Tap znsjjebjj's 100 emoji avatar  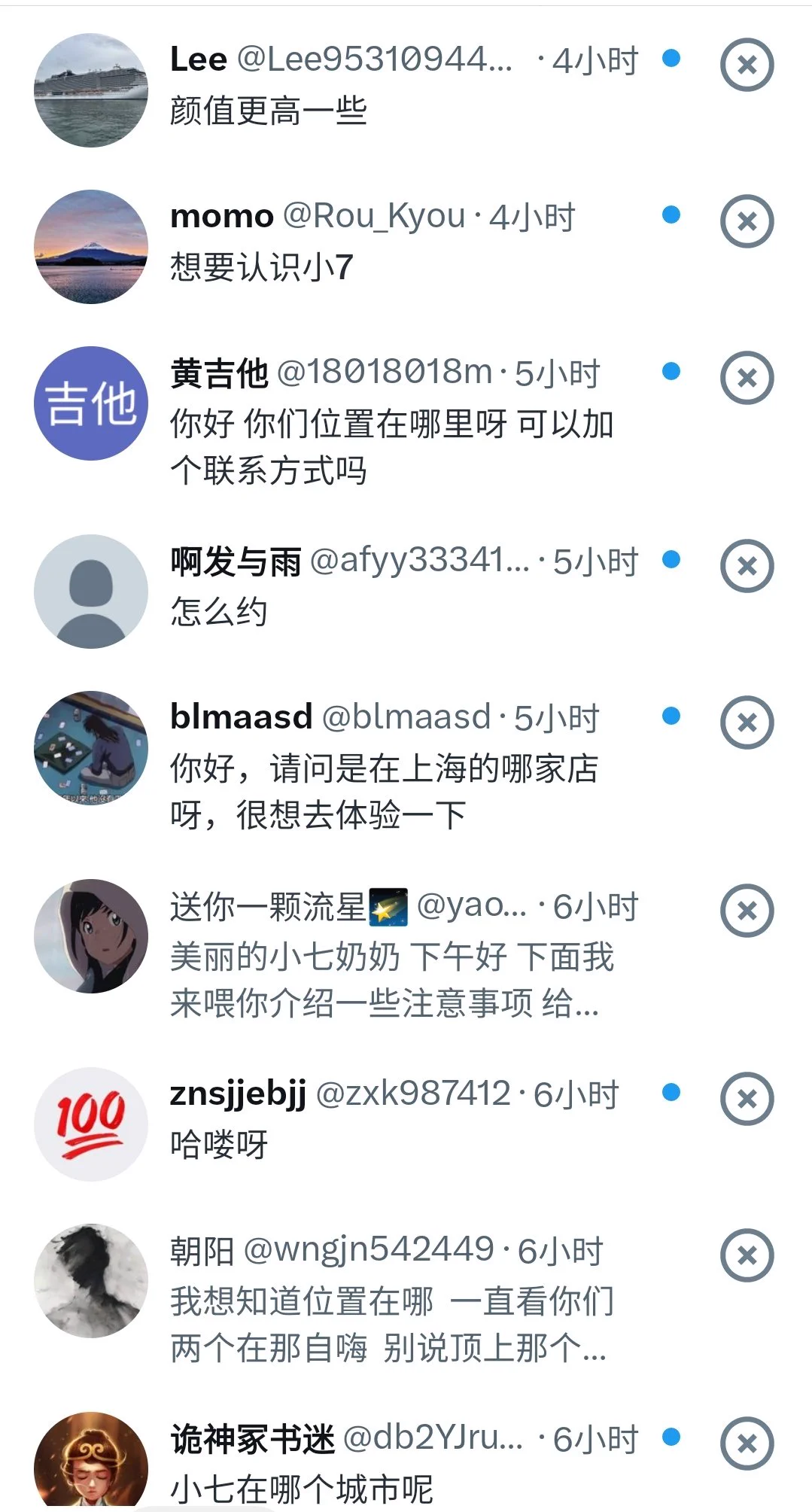91,1124
